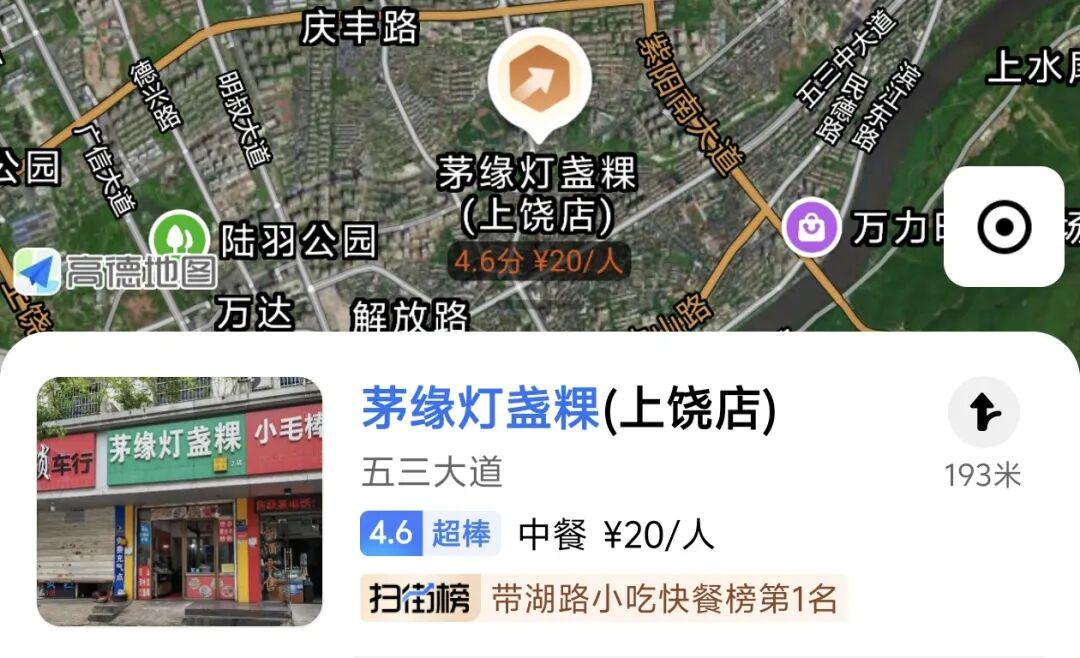Image resolution: width=1080 pixels, height=658 pixels.
Task: Start navigation to 茅缘灯盏粿 via arrow icon
Action: pyautogui.click(x=984, y=412)
